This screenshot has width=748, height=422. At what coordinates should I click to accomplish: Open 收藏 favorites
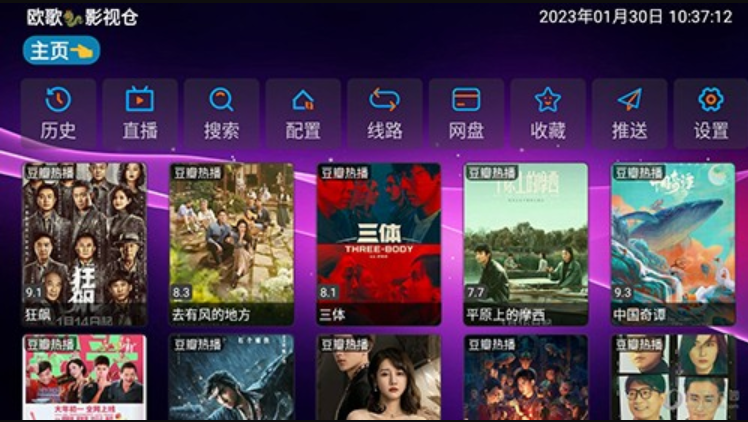548,114
